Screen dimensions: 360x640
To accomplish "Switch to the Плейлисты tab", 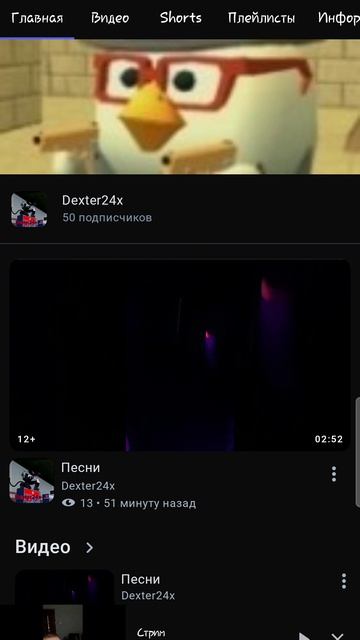I will tap(261, 18).
